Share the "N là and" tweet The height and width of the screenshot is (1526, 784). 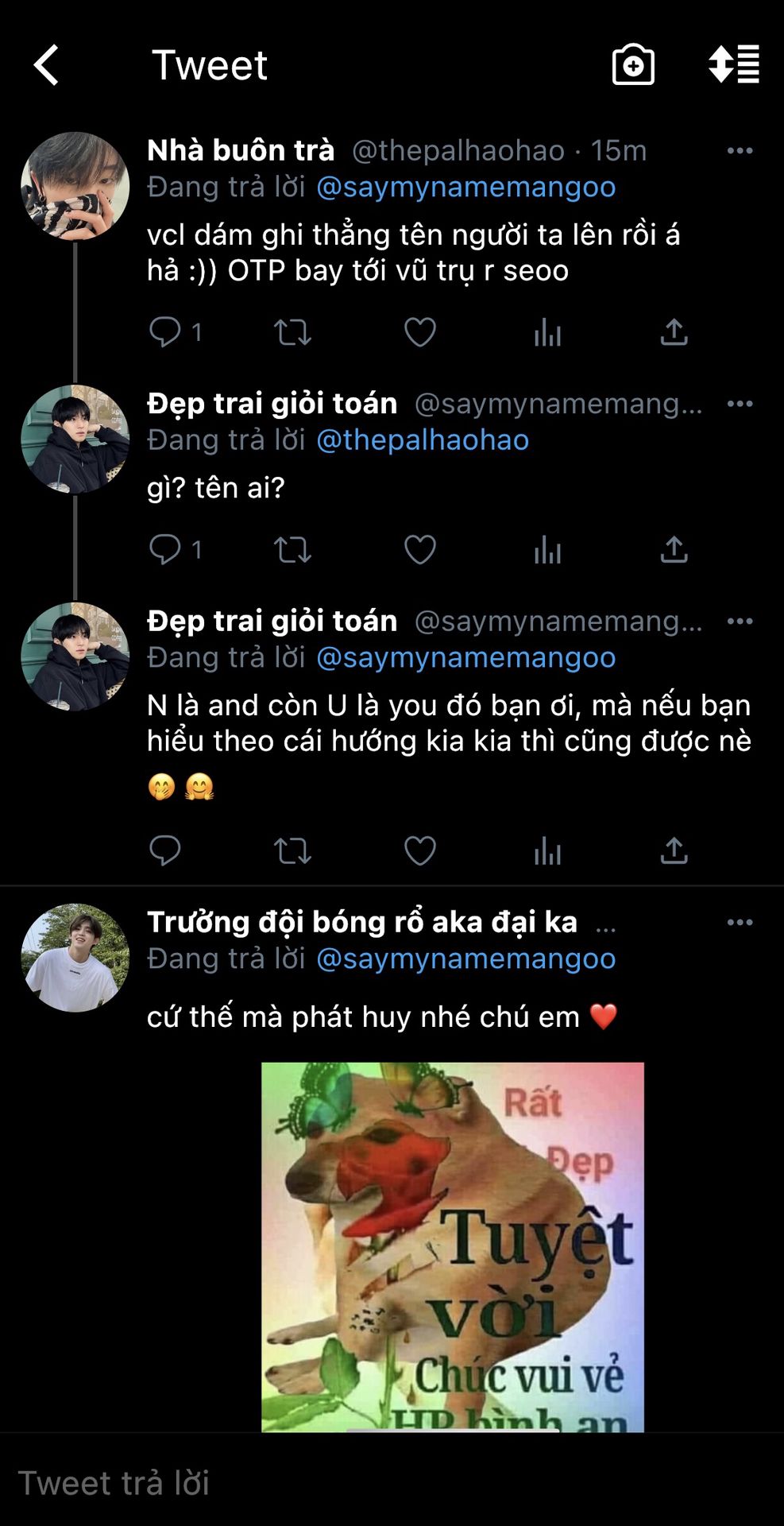[674, 851]
